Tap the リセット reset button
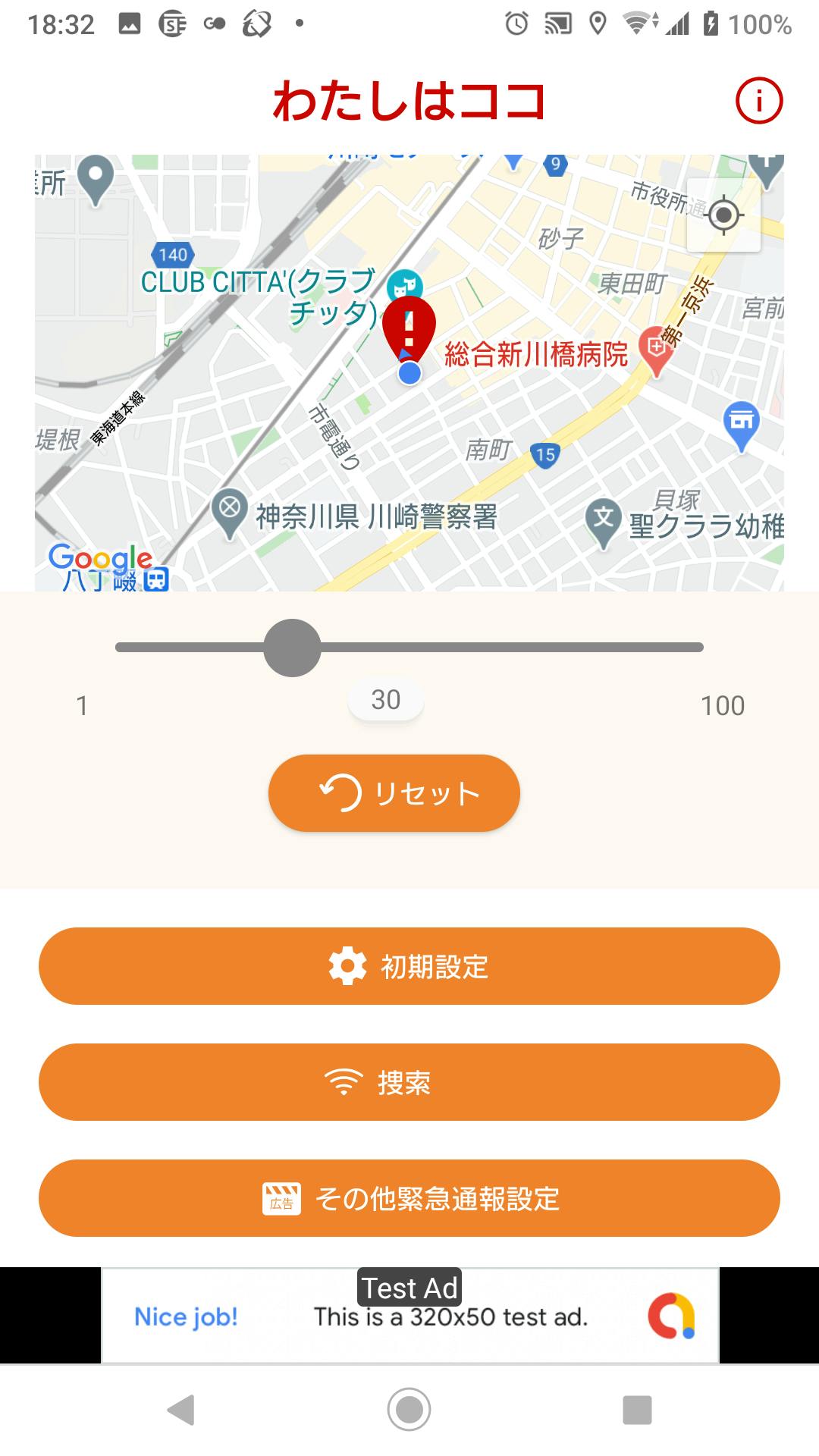The image size is (819, 1456). click(394, 793)
